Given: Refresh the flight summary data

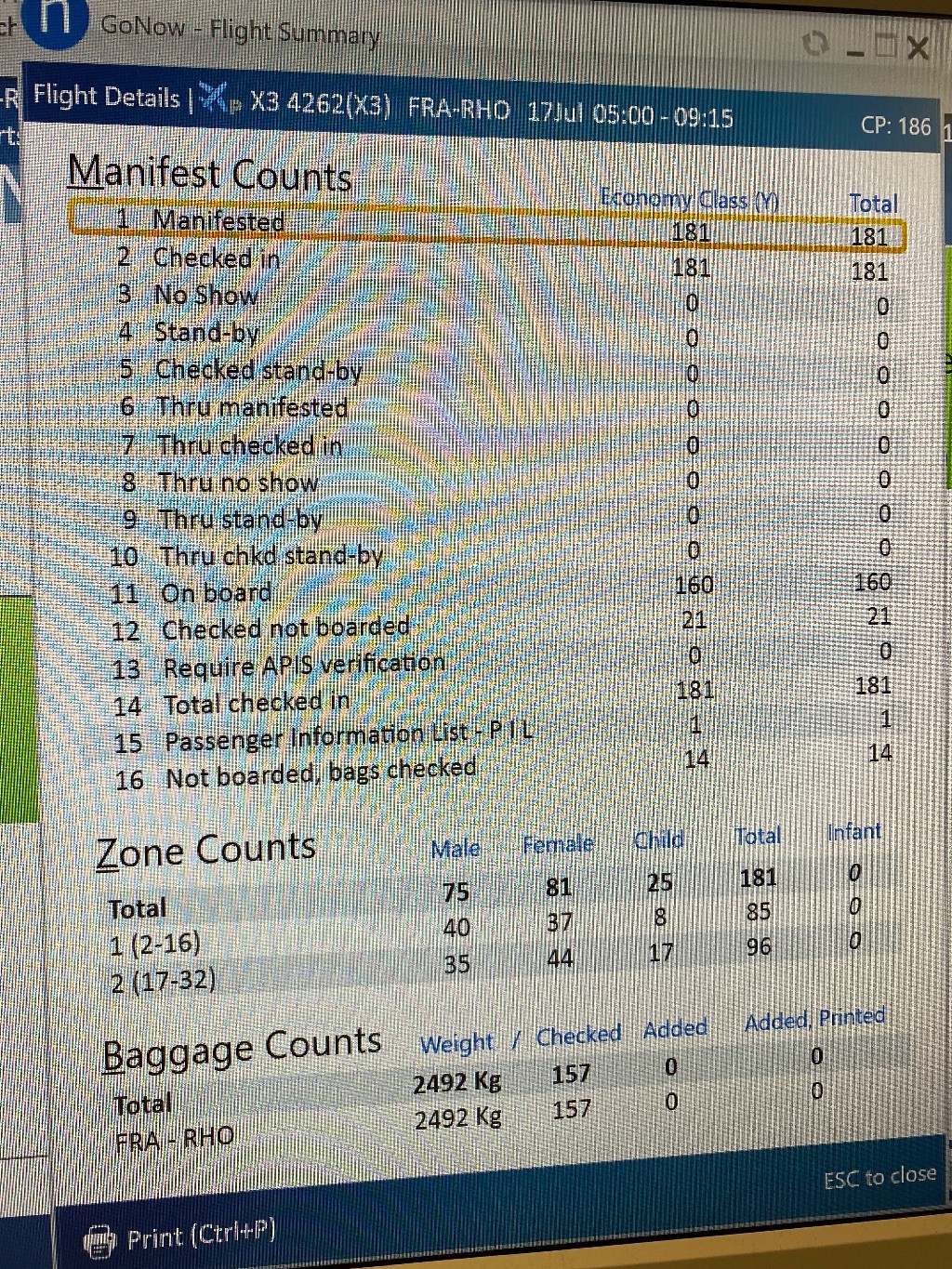Looking at the screenshot, I should click(x=815, y=44).
